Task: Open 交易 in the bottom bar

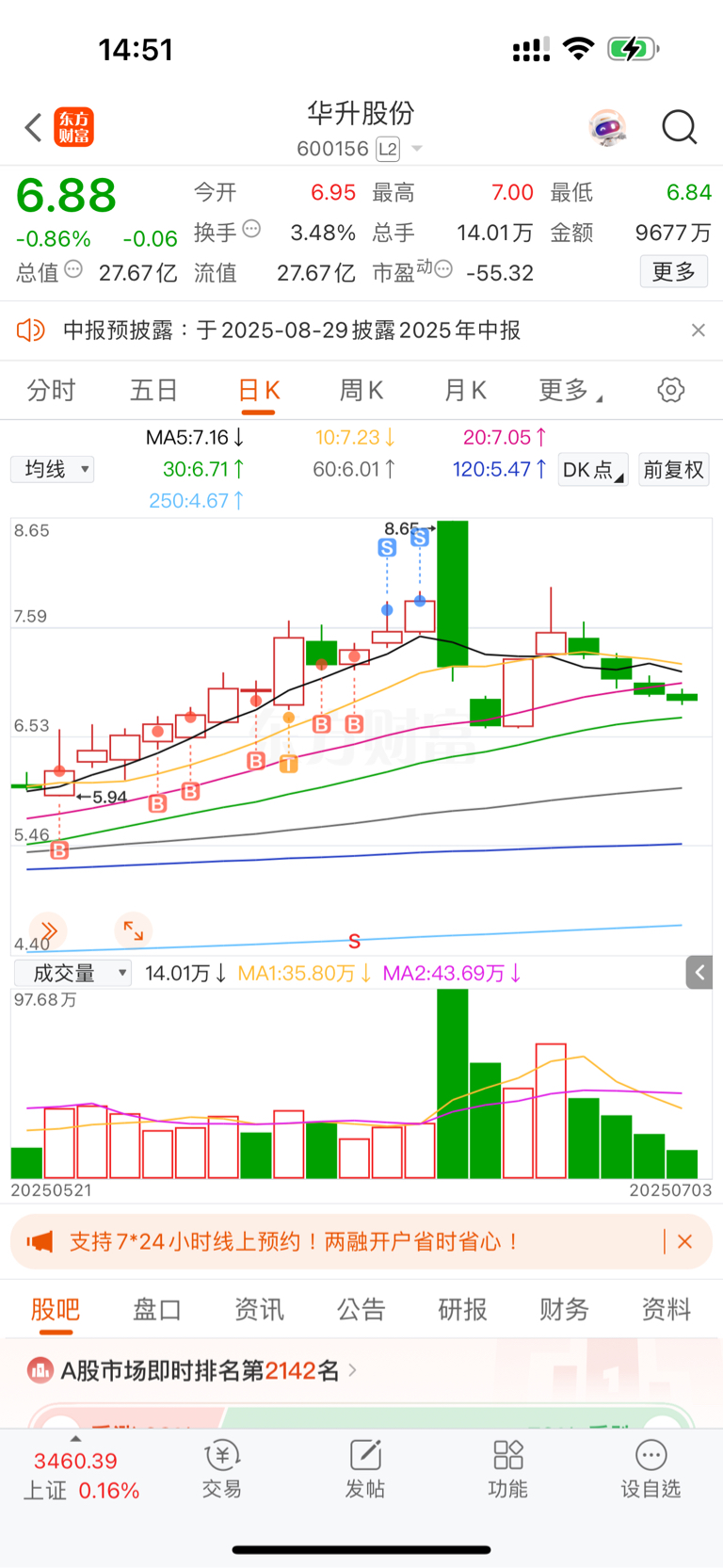Action: pyautogui.click(x=222, y=1469)
